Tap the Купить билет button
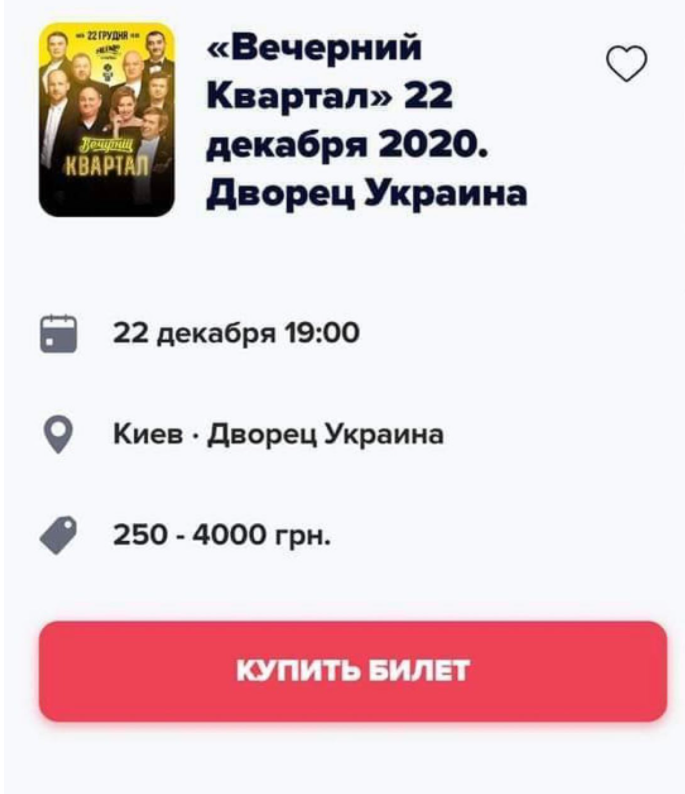The image size is (685, 794). (352, 671)
